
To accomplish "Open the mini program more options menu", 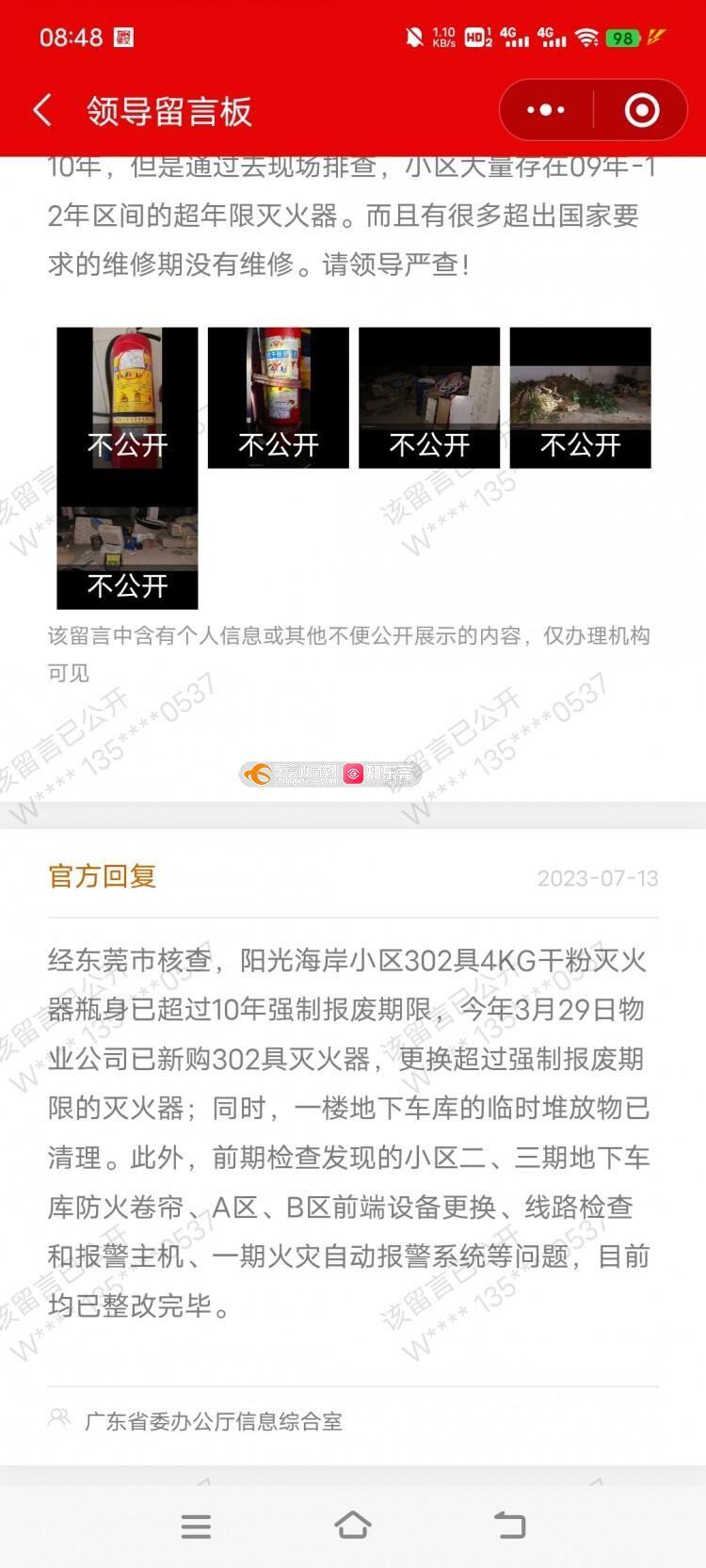I will [546, 111].
